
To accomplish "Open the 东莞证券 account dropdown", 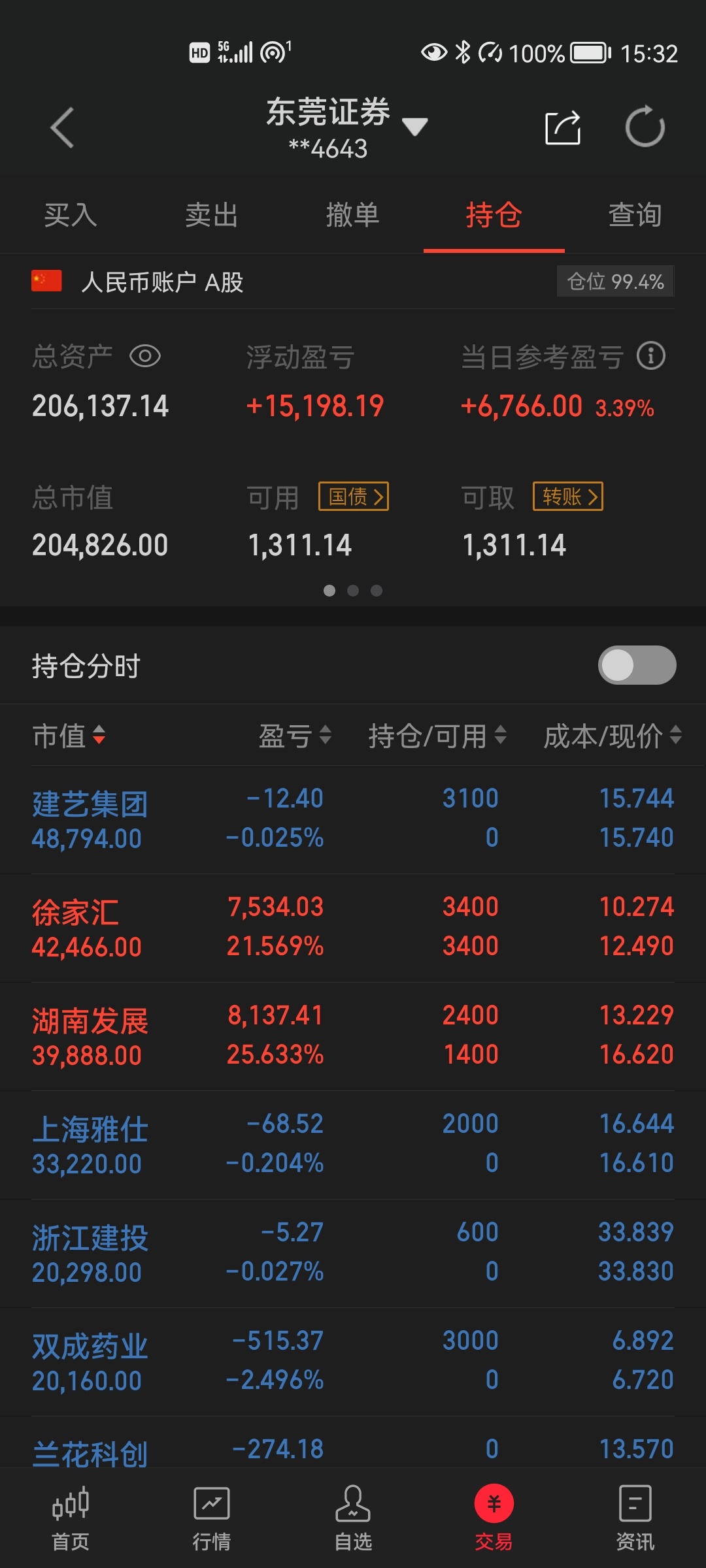I will [x=414, y=126].
